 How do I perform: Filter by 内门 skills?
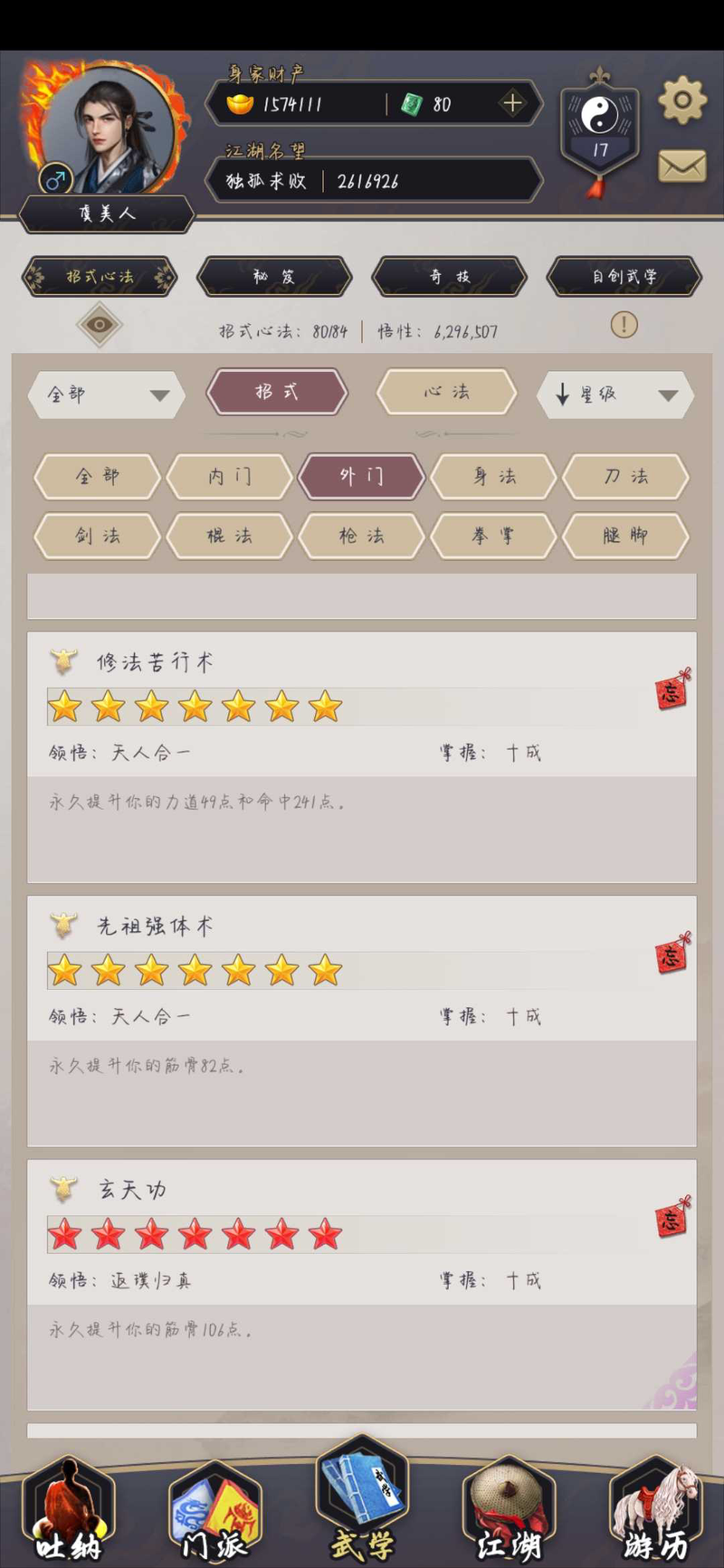[230, 476]
